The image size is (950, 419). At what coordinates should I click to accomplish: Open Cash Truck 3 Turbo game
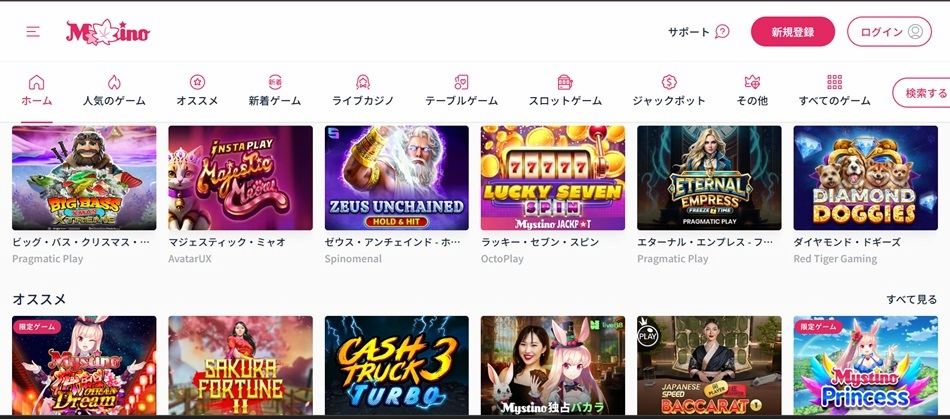[x=396, y=366]
